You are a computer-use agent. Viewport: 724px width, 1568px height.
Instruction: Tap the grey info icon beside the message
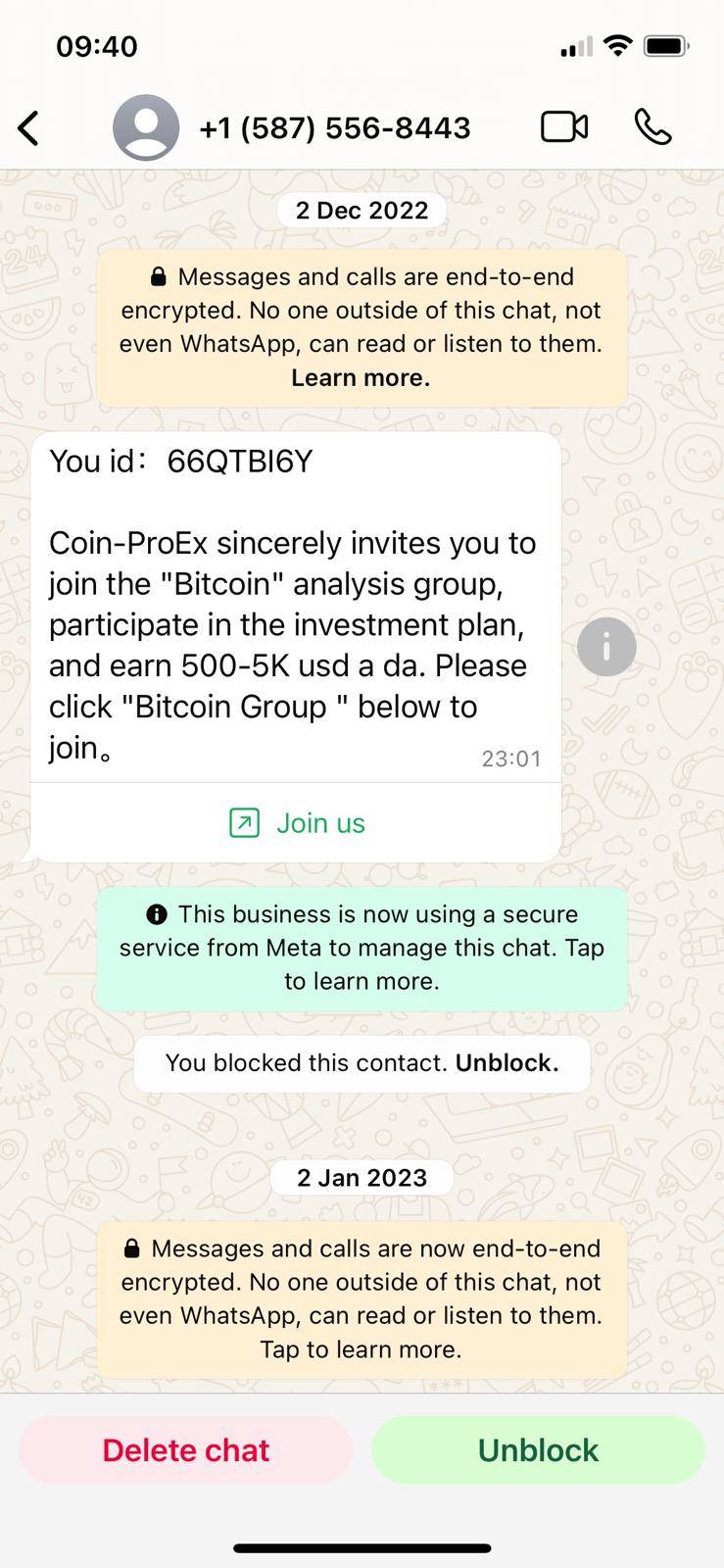pos(606,647)
